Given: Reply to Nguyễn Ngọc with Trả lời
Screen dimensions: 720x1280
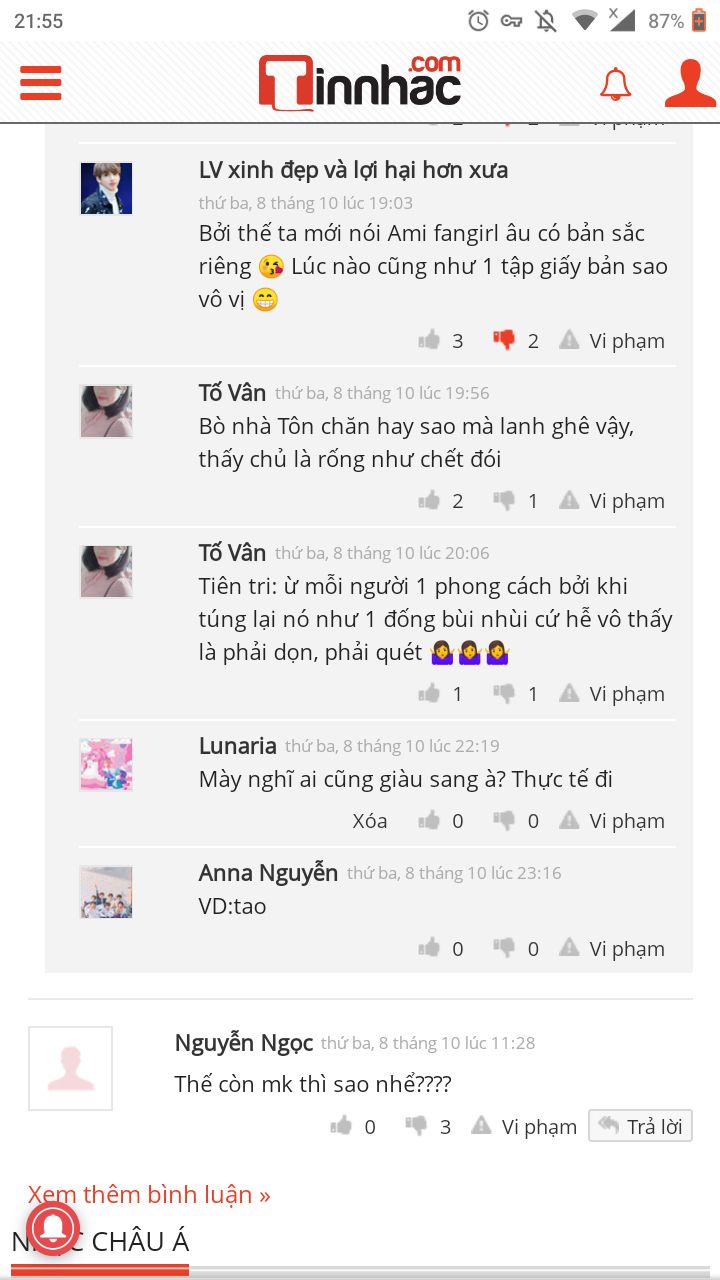Looking at the screenshot, I should [x=640, y=1126].
